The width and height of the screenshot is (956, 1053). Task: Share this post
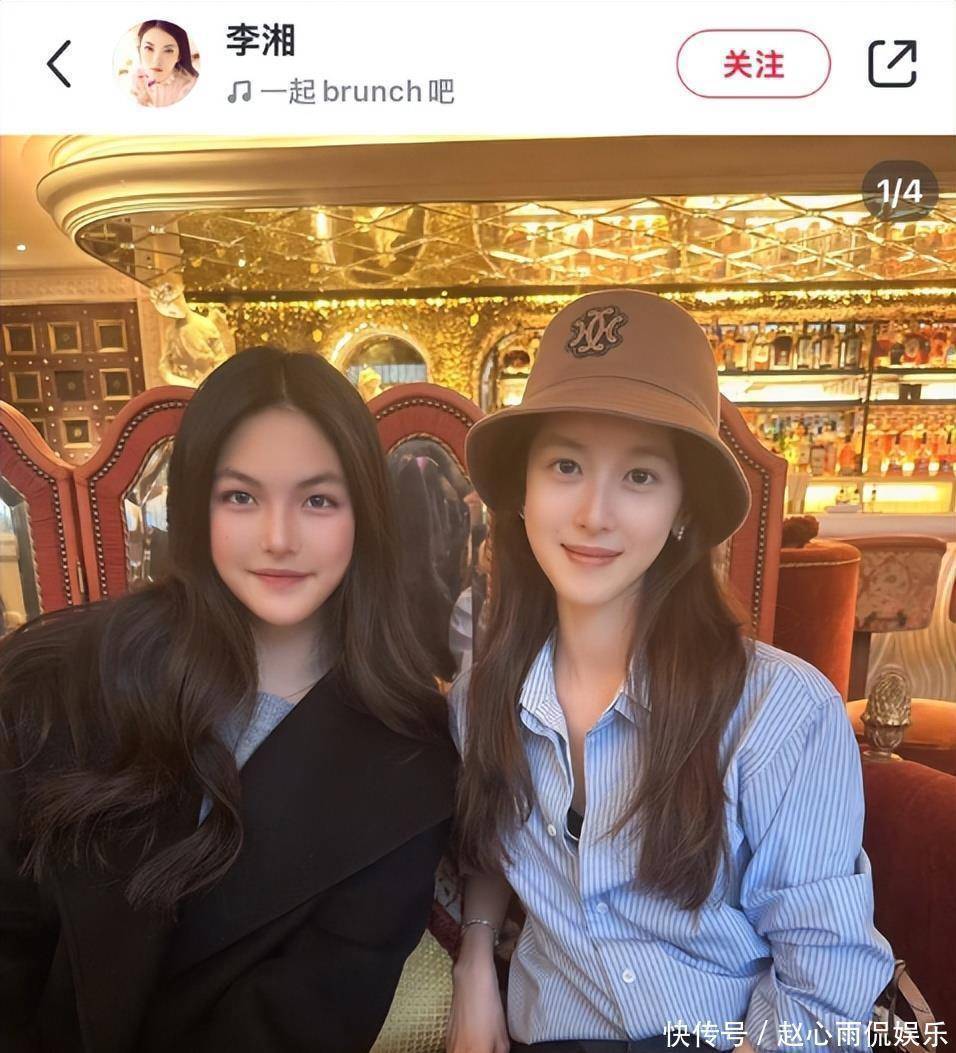coord(891,64)
